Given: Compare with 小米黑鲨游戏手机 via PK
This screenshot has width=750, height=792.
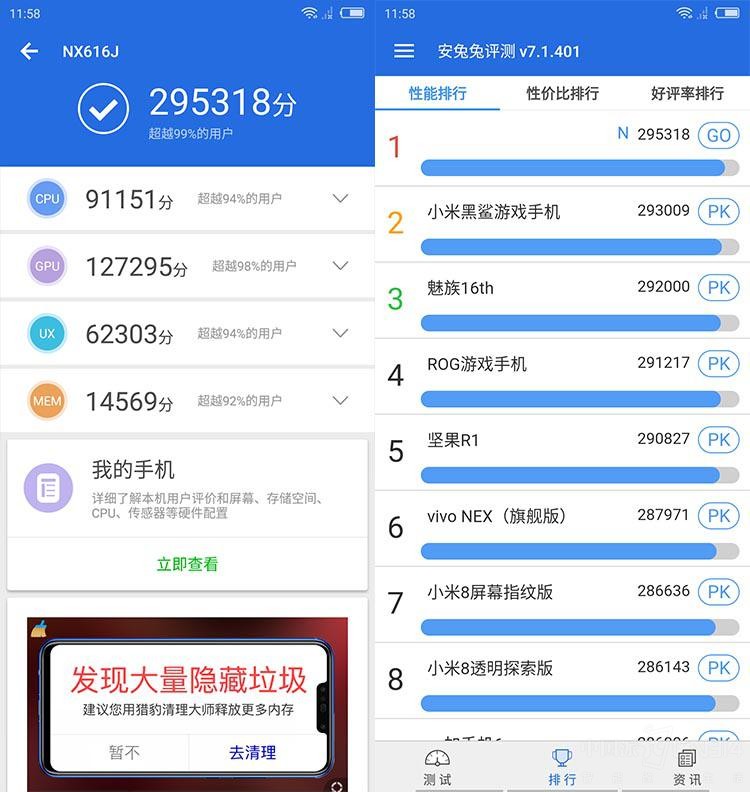Looking at the screenshot, I should [x=718, y=211].
